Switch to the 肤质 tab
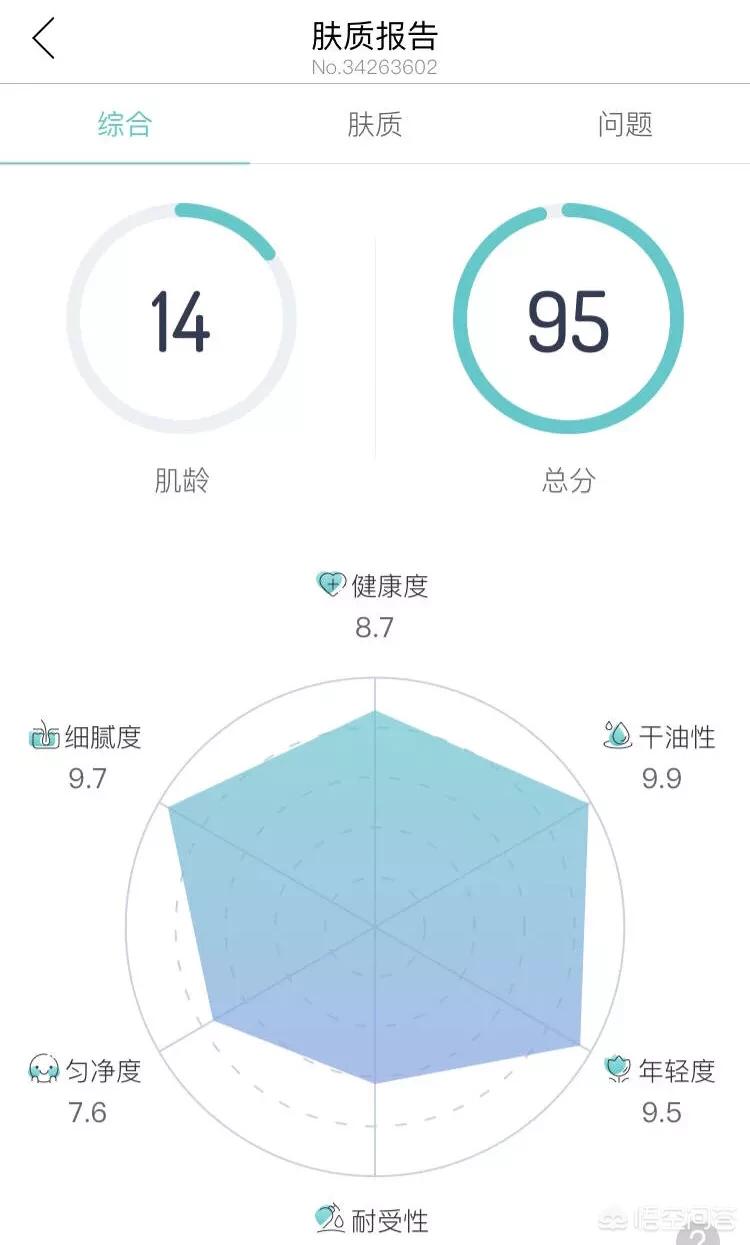This screenshot has width=750, height=1245. 375,125
